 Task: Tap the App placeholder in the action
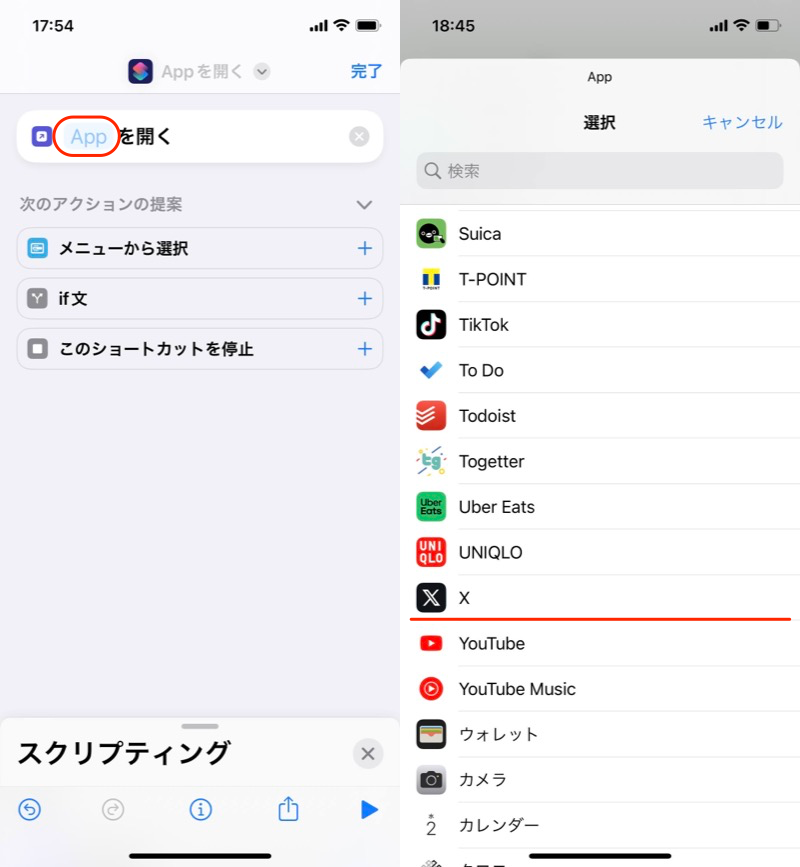pos(88,137)
